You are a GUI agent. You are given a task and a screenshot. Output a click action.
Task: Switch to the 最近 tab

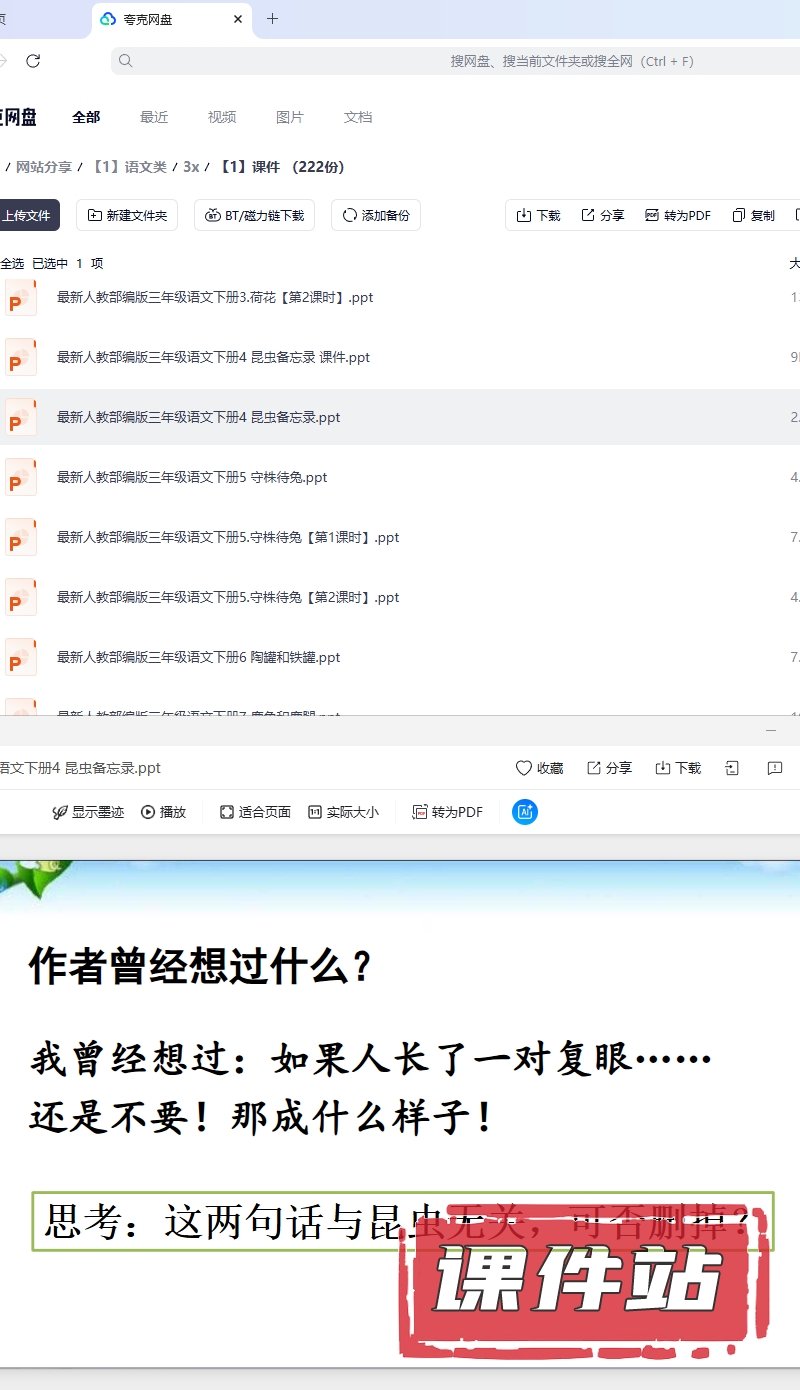154,117
